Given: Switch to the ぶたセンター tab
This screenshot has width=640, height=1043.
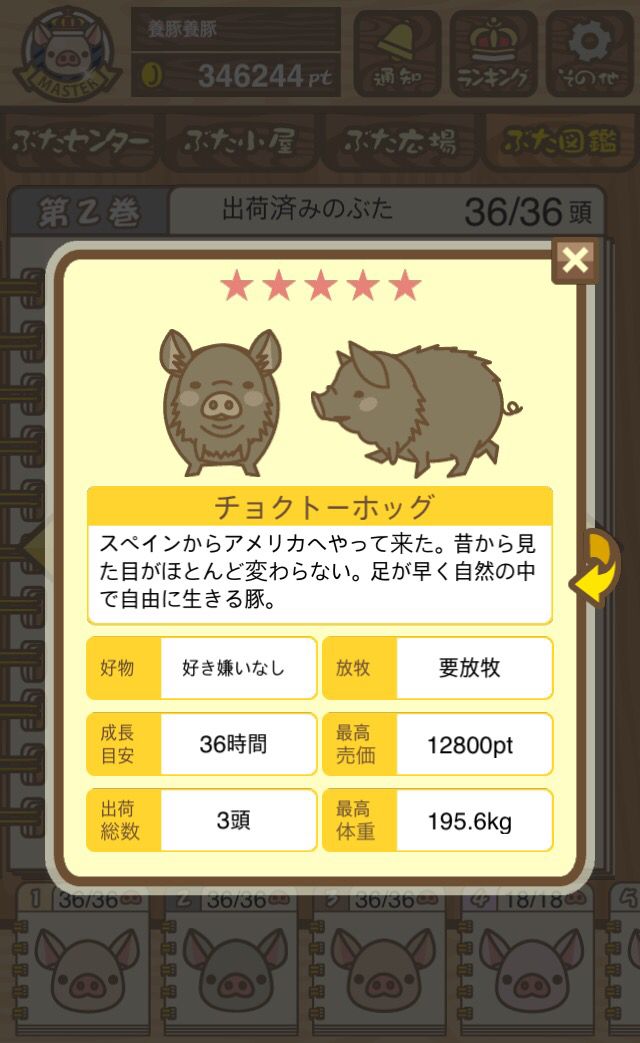Looking at the screenshot, I should point(80,142).
